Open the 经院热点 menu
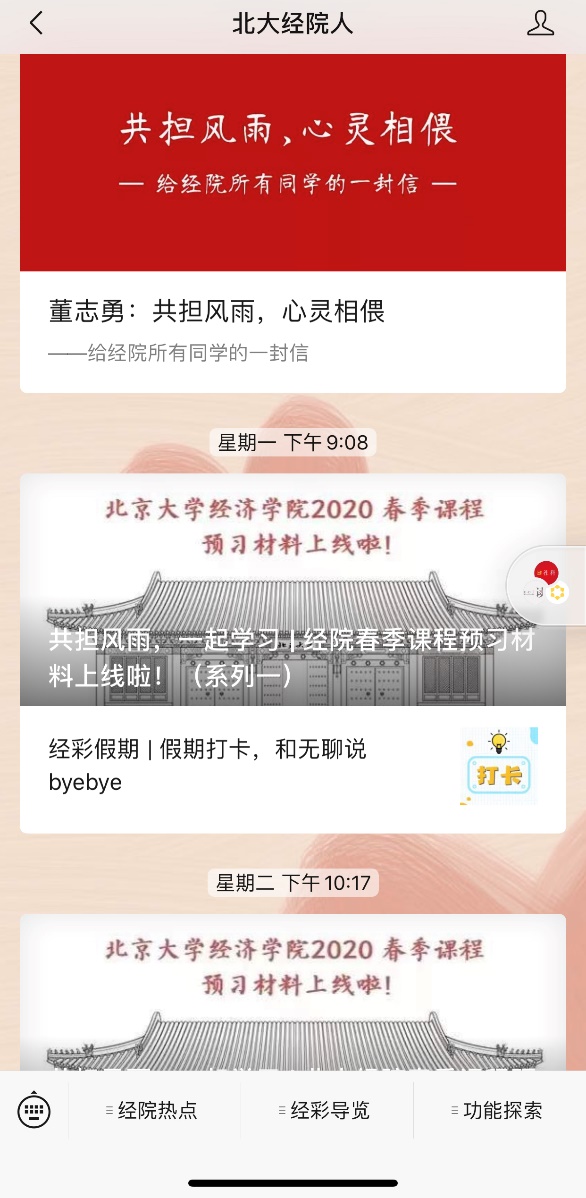The width and height of the screenshot is (586, 1198). point(154,1110)
